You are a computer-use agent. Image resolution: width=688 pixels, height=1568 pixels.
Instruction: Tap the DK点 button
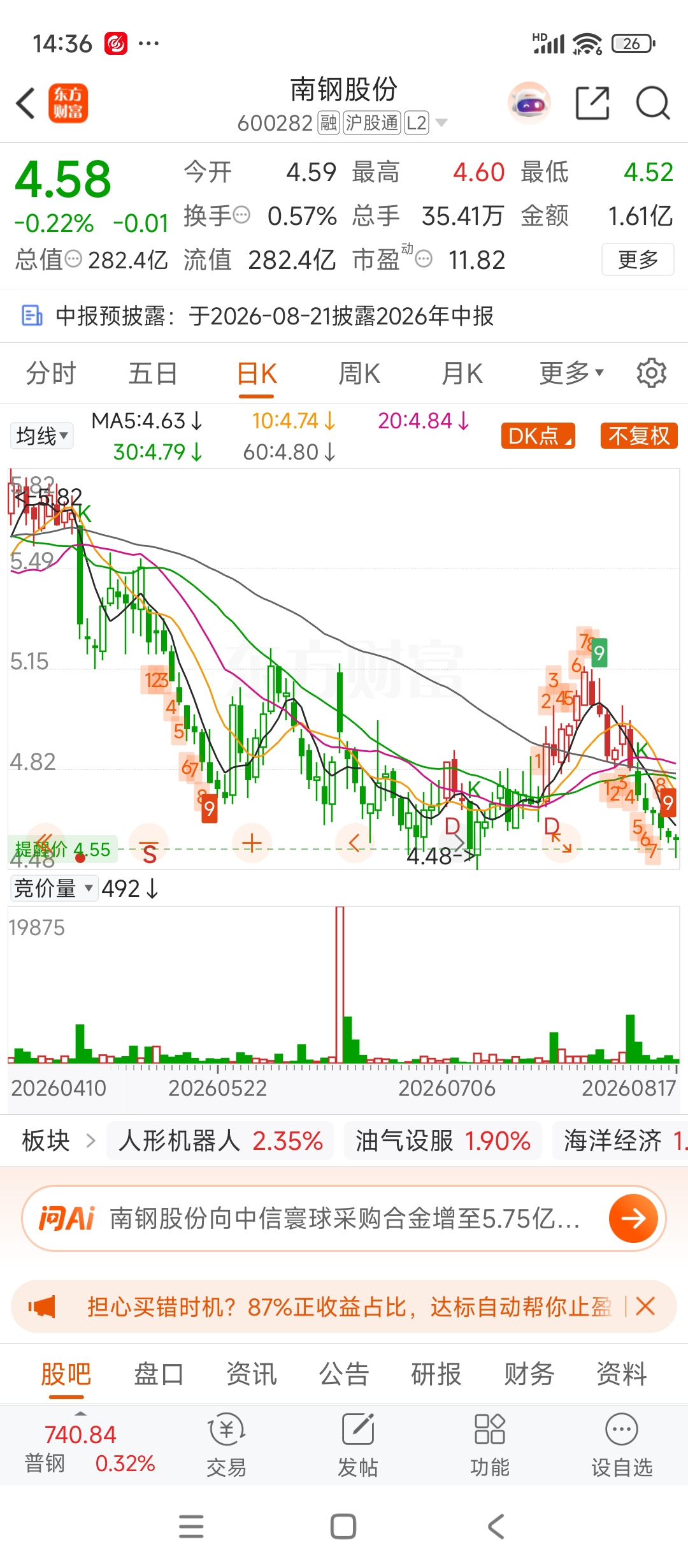[538, 436]
